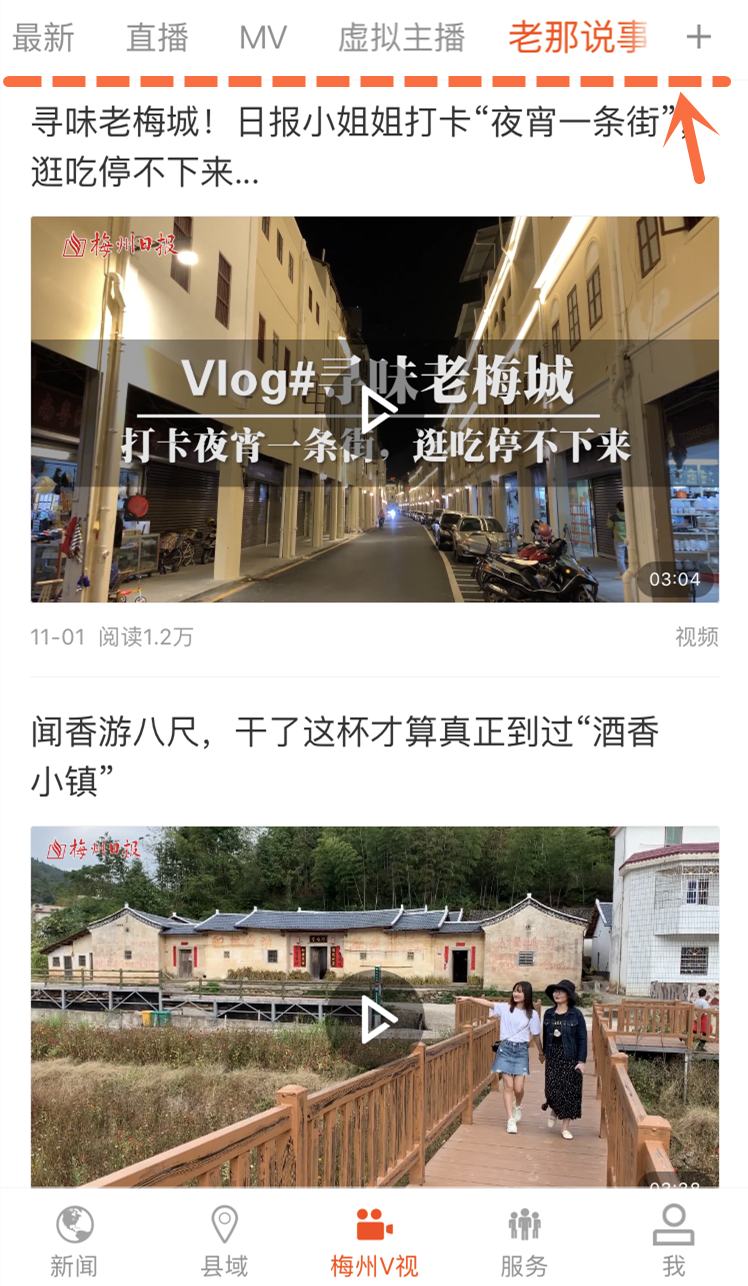Screen dimensions: 748x1286
Task: Switch to the 最新 tab
Action: click(x=43, y=38)
